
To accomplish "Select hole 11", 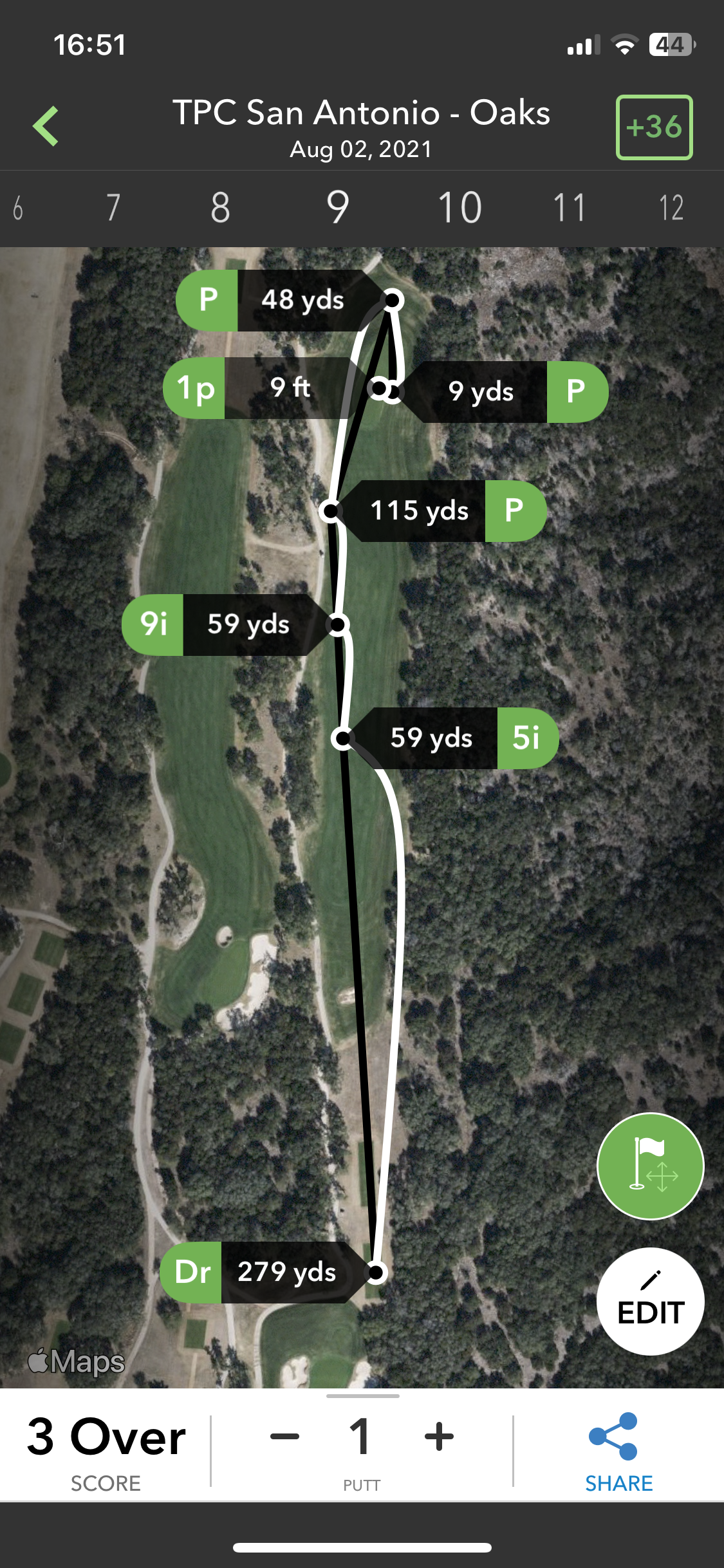I will click(x=569, y=208).
